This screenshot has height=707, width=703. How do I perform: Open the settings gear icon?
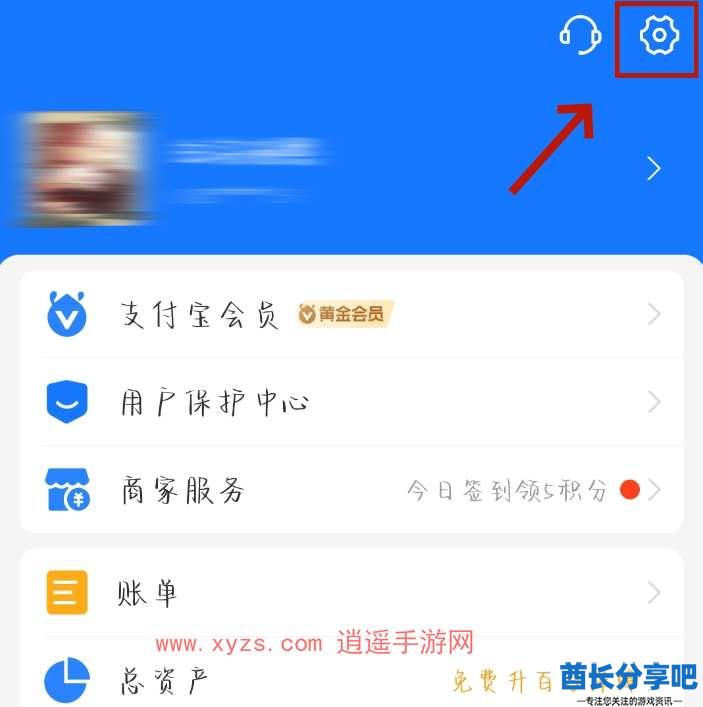pos(659,37)
